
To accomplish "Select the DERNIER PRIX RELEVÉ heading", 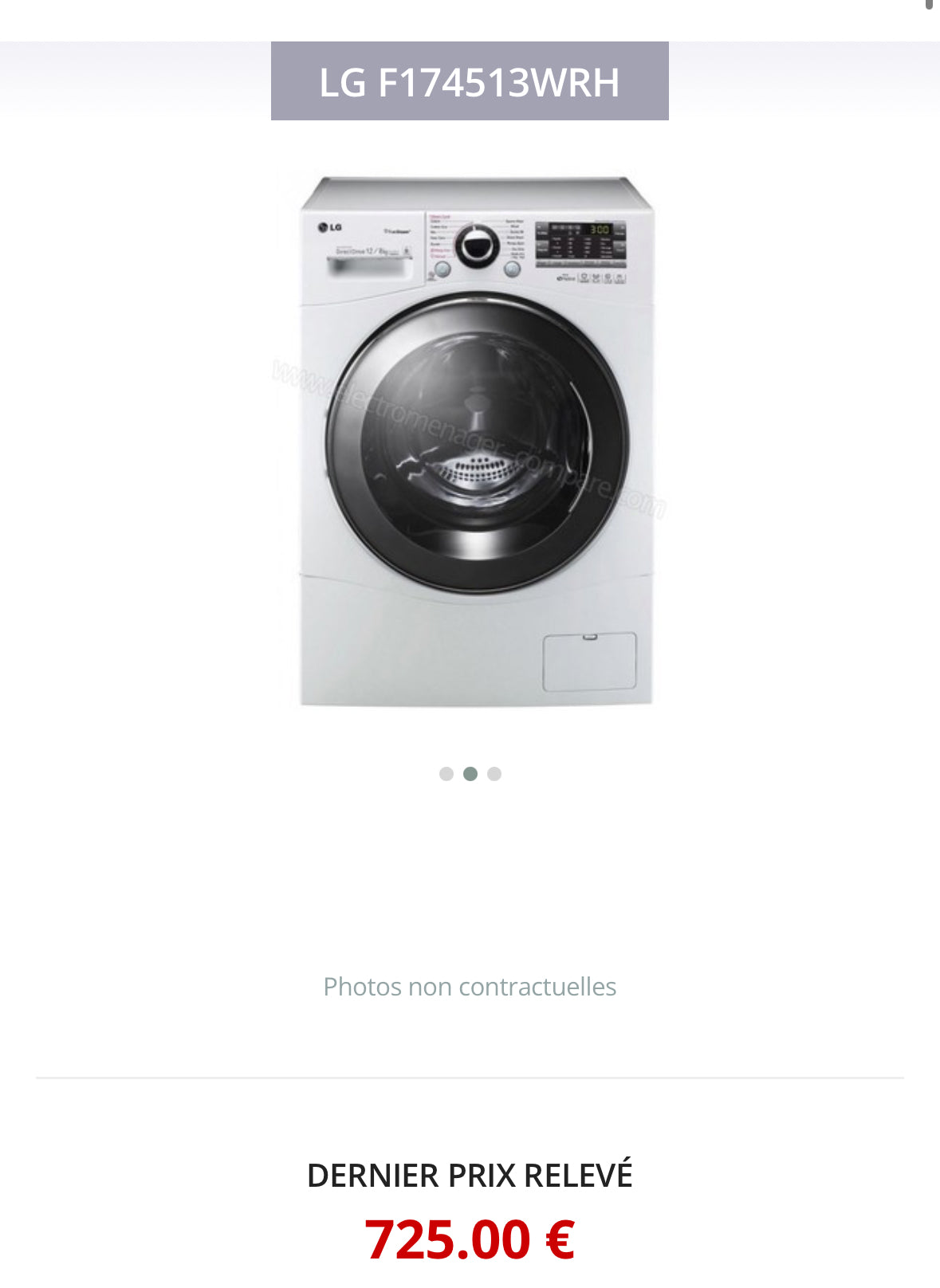I will point(470,1173).
